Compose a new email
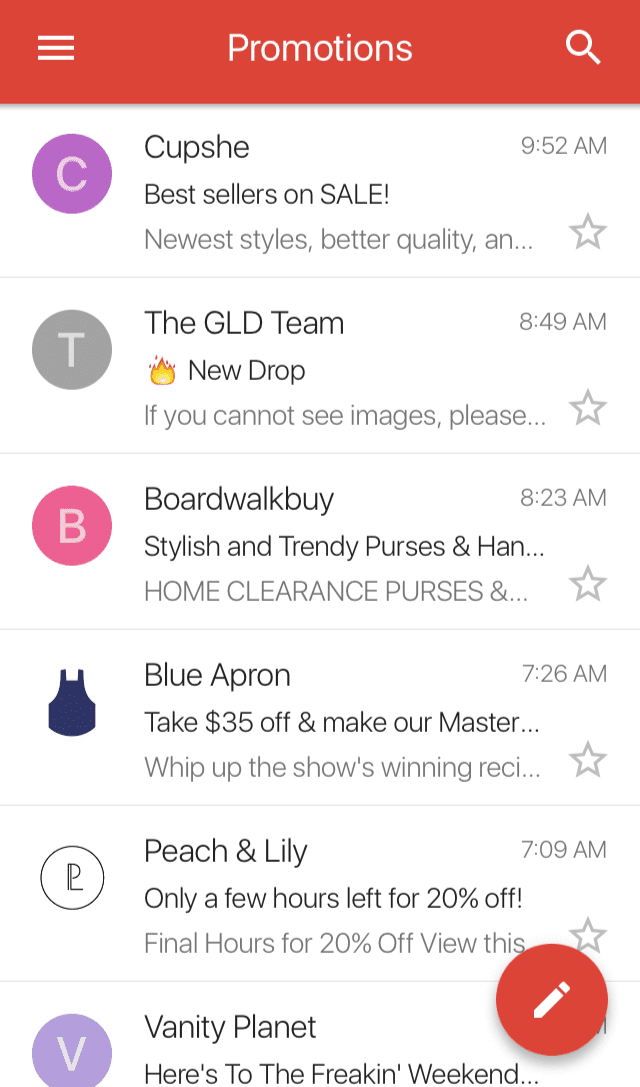This screenshot has height=1087, width=640. [x=552, y=999]
